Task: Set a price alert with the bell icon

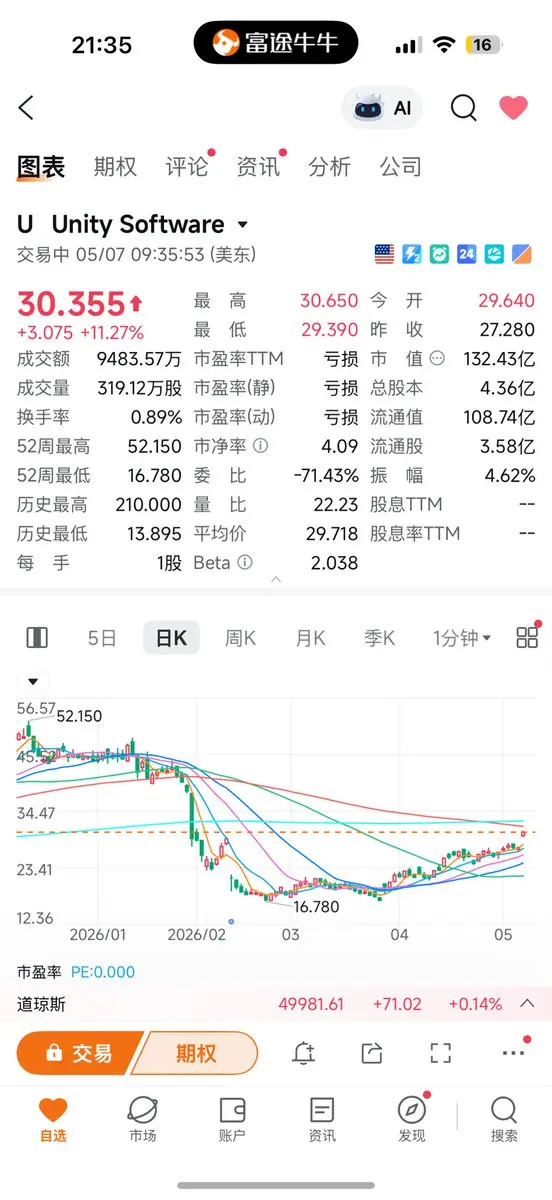Action: click(x=304, y=1052)
